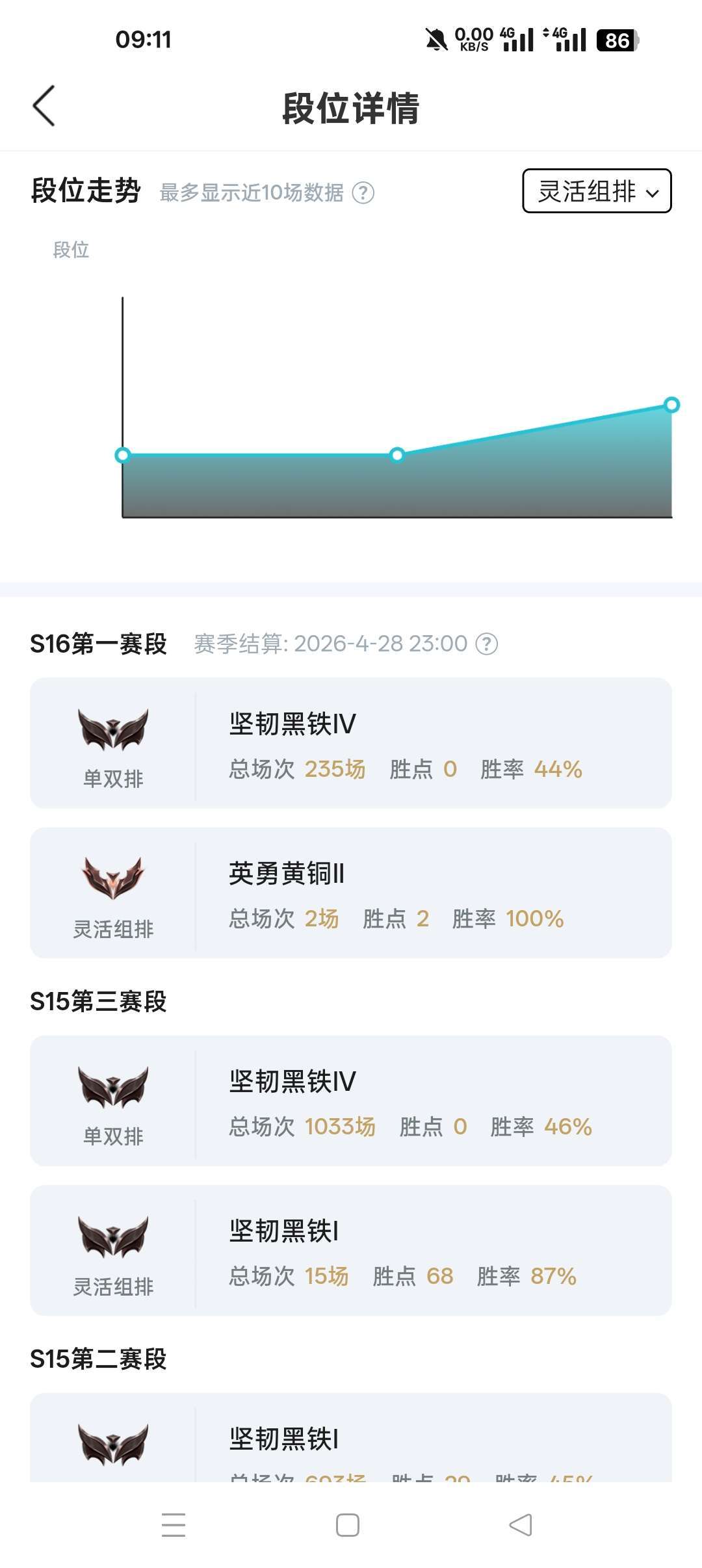The width and height of the screenshot is (702, 1568).
Task: Tap the middle data point on the trend line
Action: pos(398,456)
